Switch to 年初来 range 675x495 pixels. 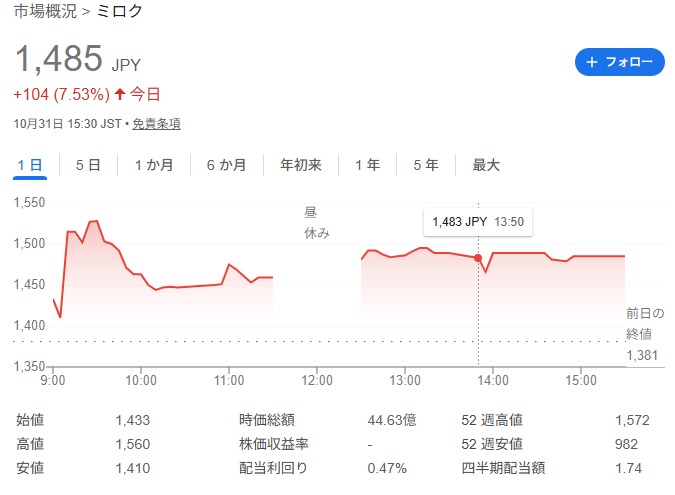pyautogui.click(x=300, y=165)
